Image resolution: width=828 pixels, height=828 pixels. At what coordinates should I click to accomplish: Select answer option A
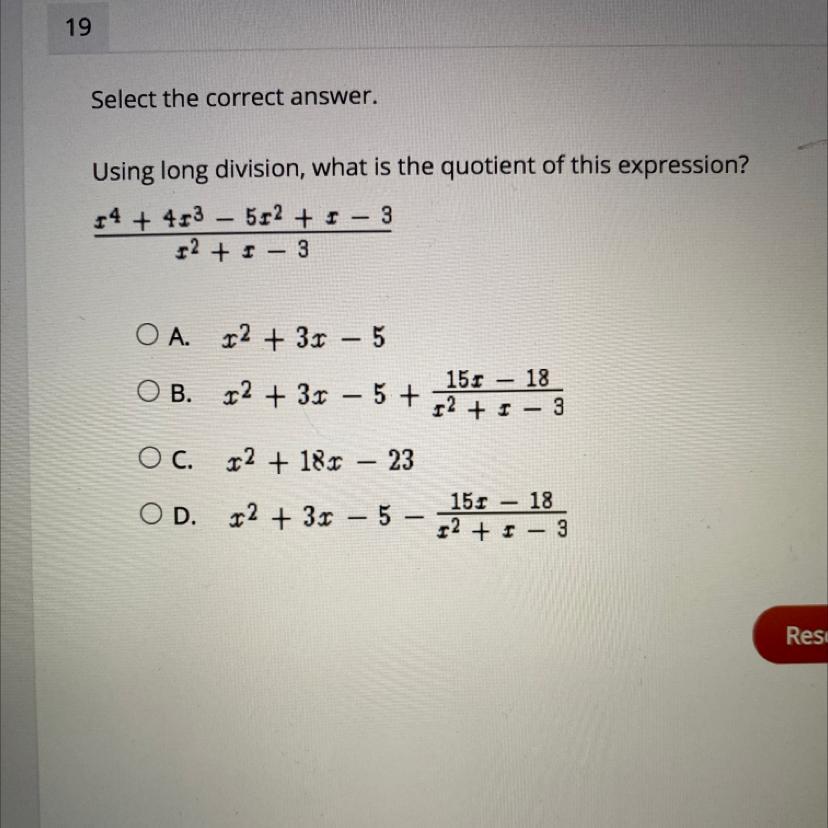pos(147,334)
